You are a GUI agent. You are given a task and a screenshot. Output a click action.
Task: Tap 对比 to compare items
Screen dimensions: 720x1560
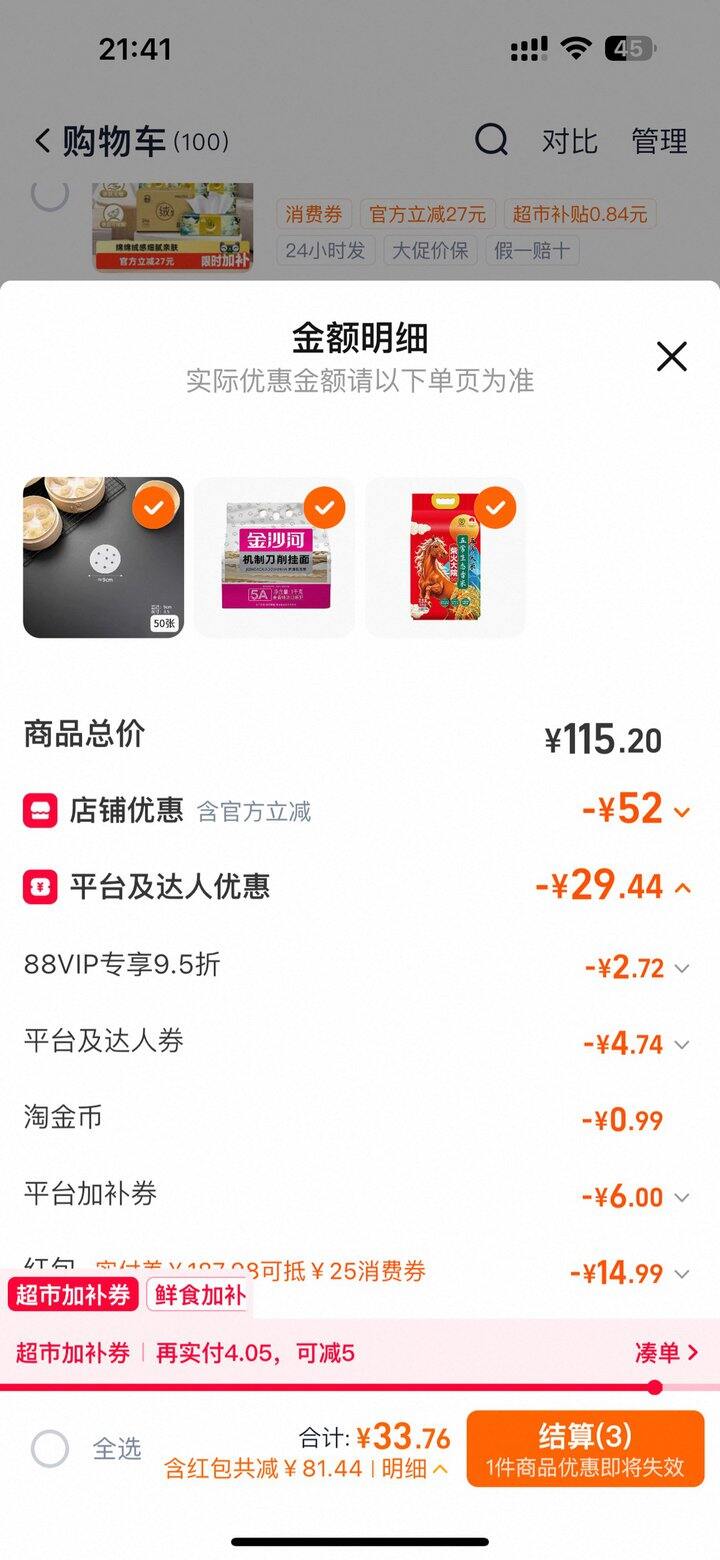(569, 141)
